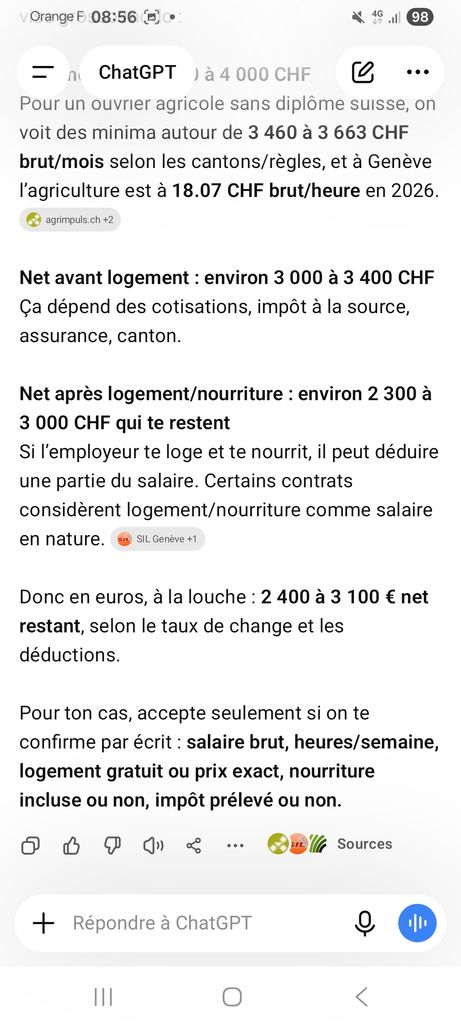Like the response with thumbs up
Image resolution: width=461 pixels, height=1024 pixels.
71,846
